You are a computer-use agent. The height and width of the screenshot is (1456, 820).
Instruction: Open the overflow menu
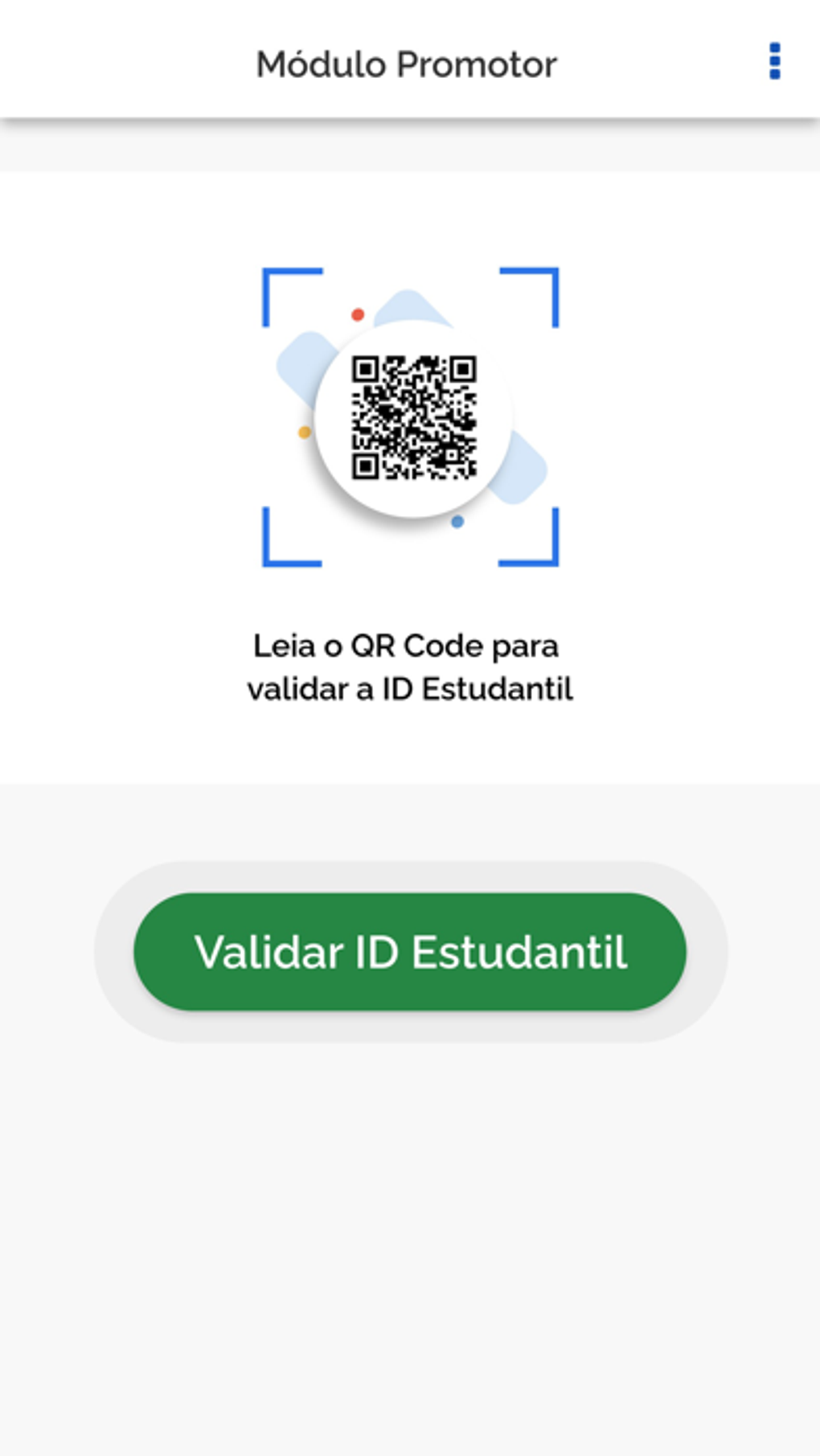(774, 62)
